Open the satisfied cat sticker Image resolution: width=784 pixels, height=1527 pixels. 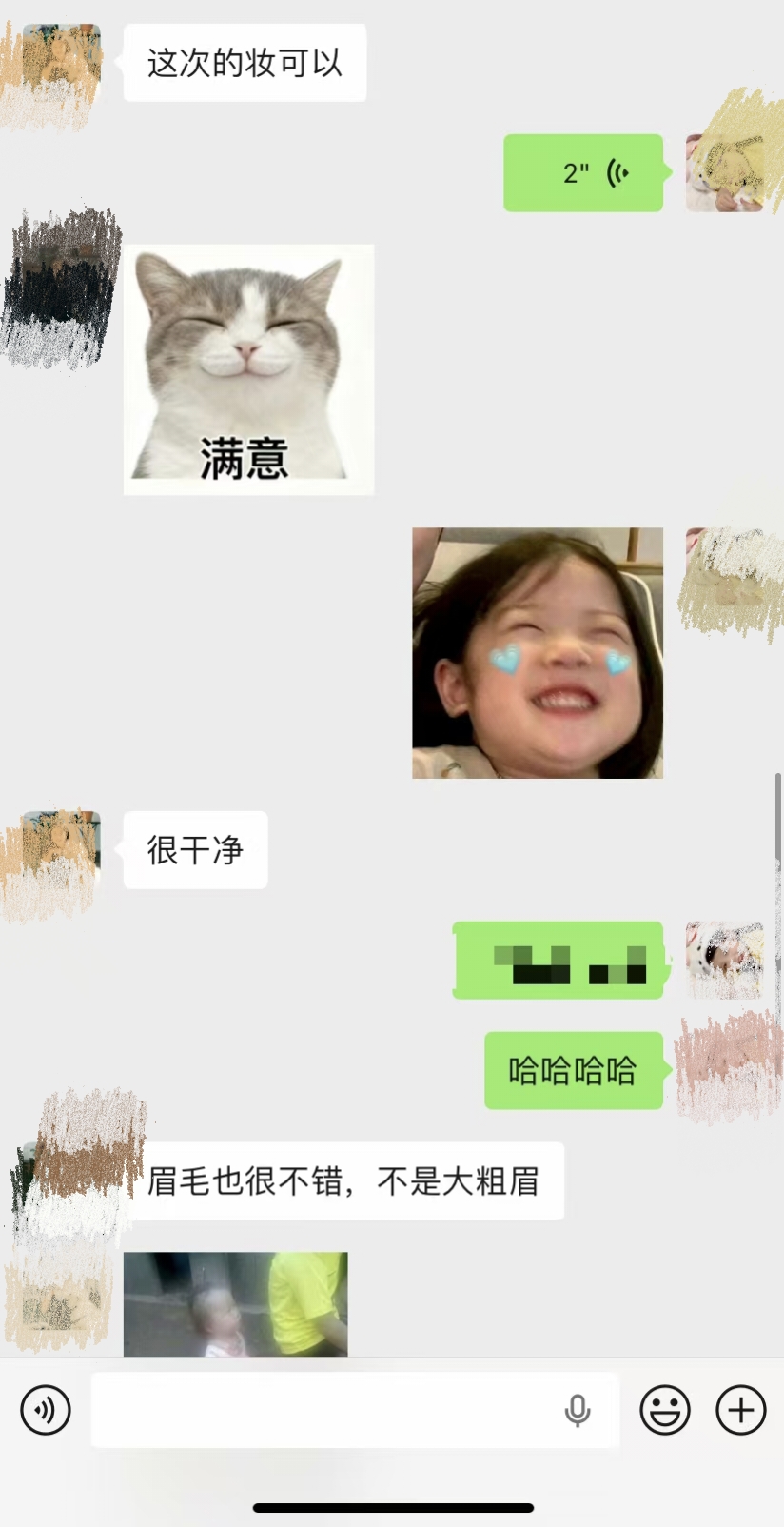pyautogui.click(x=248, y=369)
